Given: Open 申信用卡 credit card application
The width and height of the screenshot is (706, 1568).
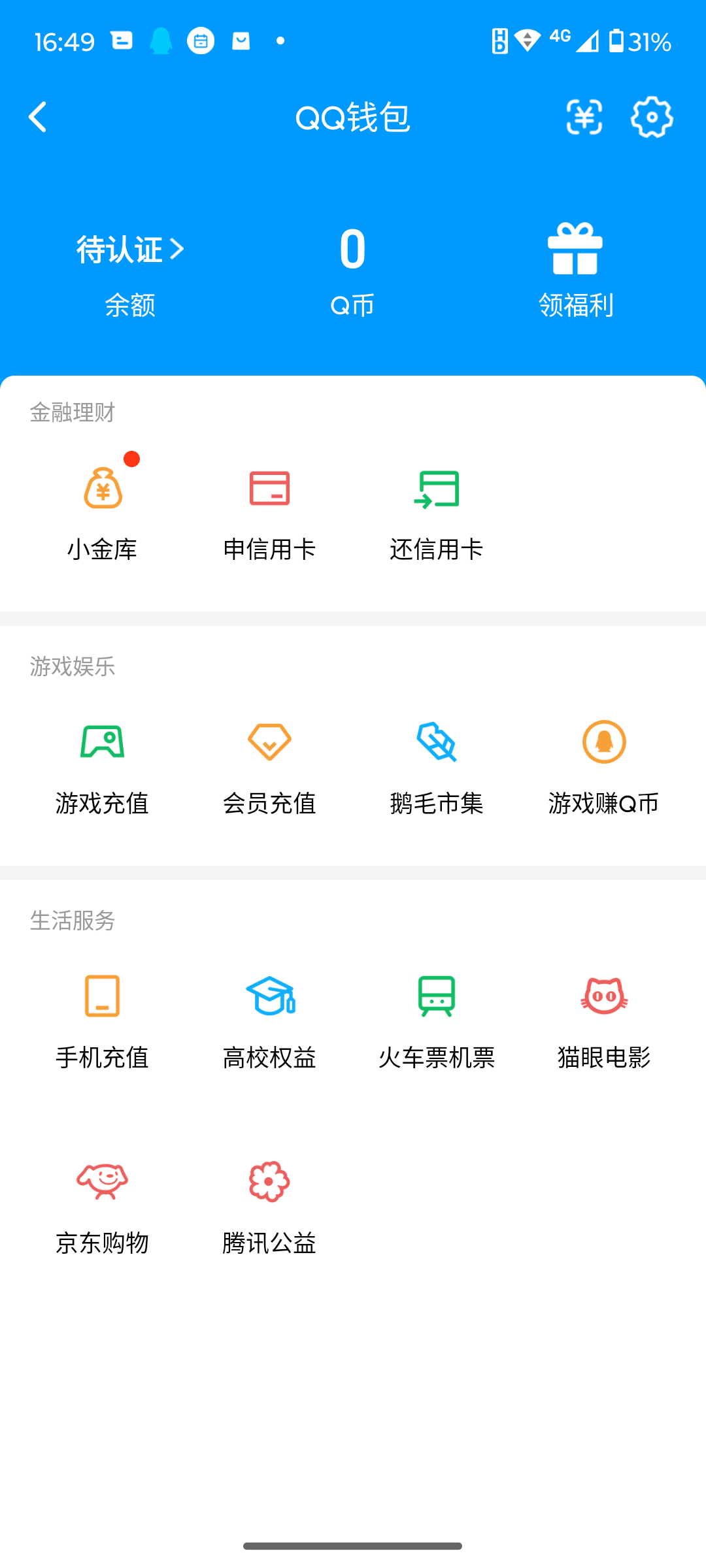Looking at the screenshot, I should coord(269,510).
